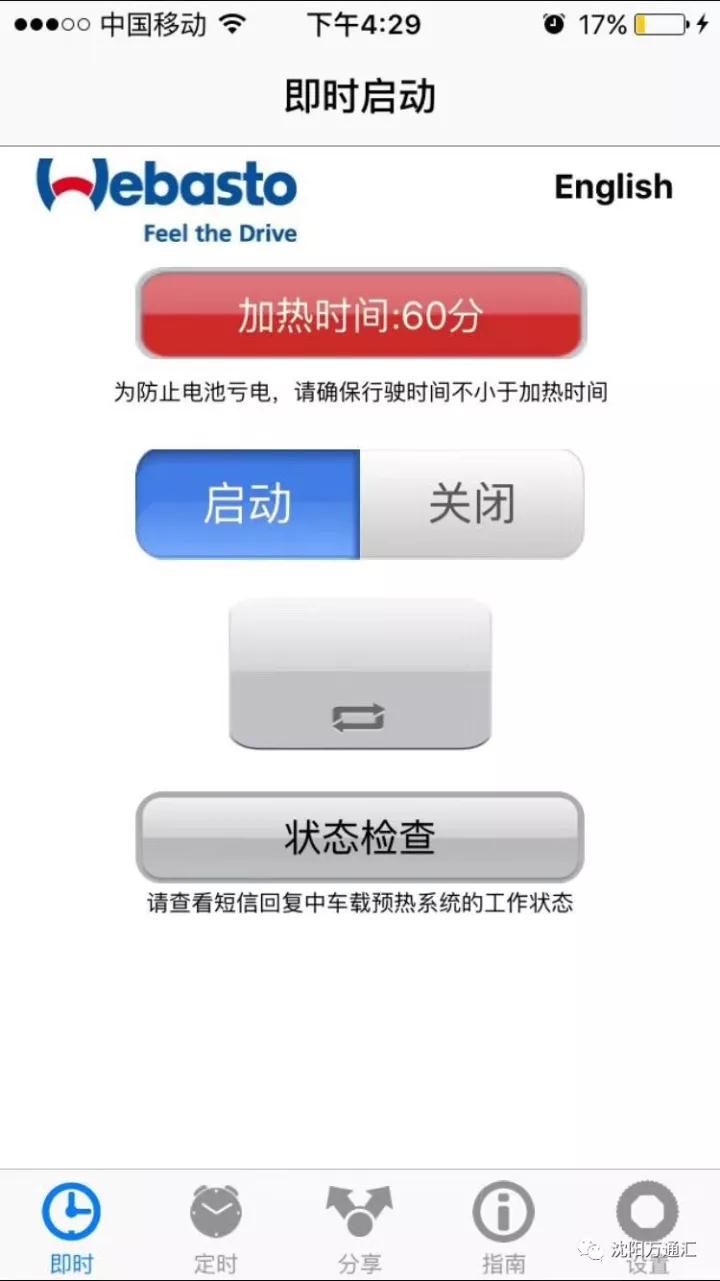Switch language to English

[613, 187]
